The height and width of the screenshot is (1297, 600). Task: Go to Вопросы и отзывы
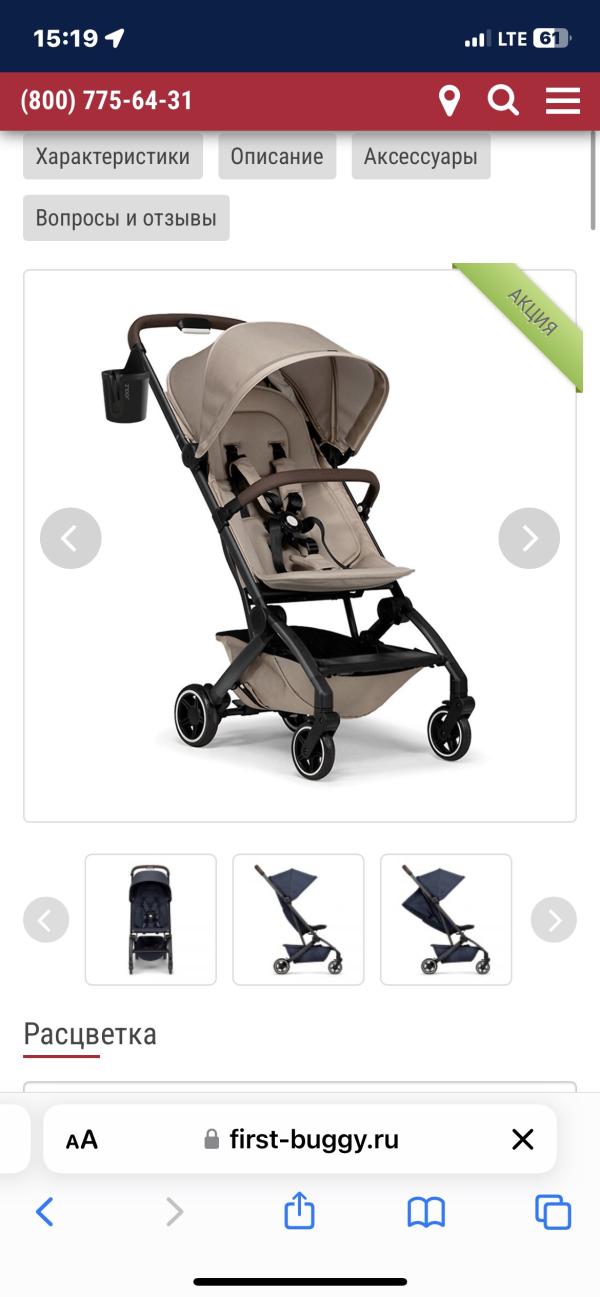tap(126, 217)
